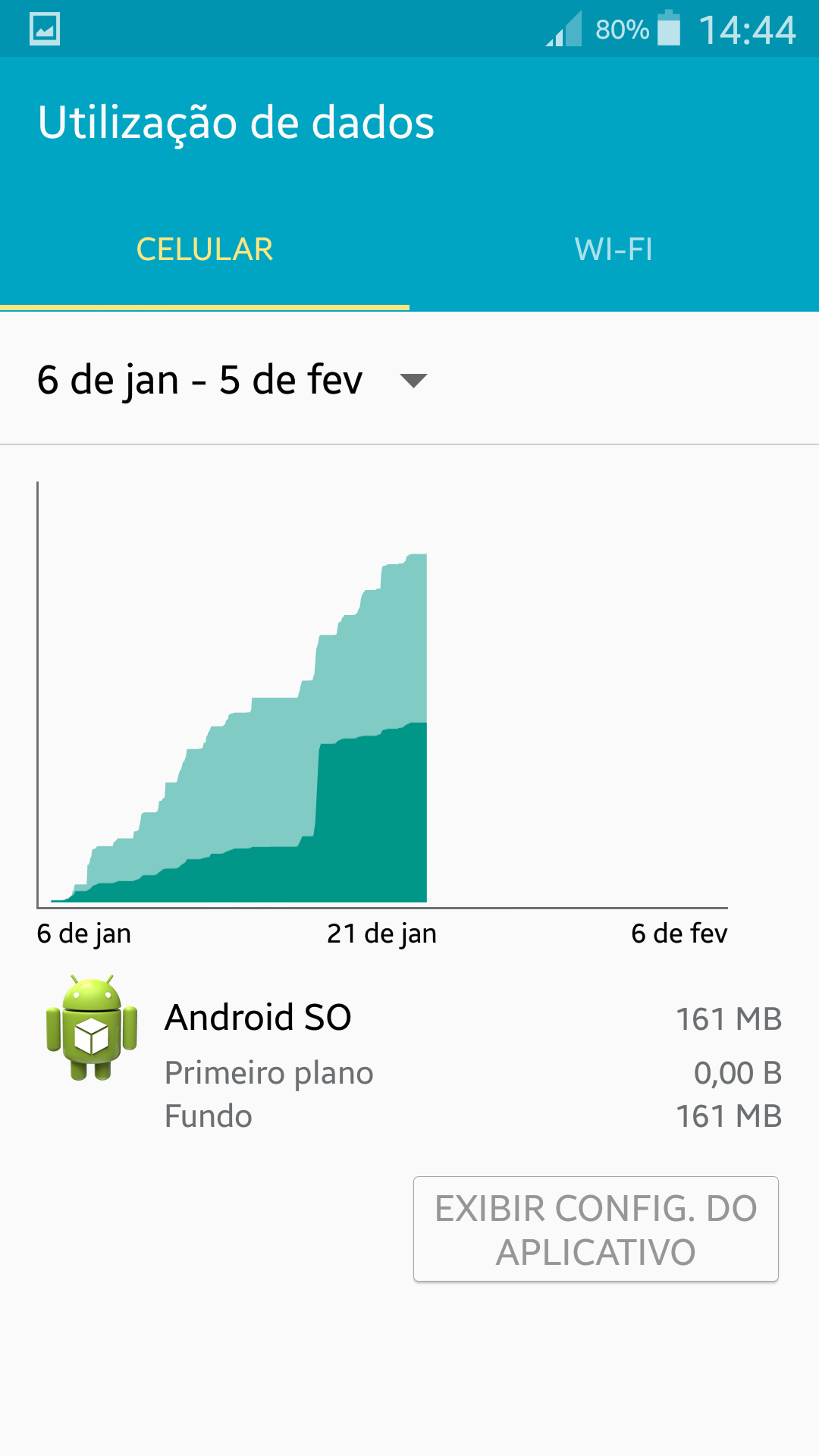Select the CELULAR tab
The width and height of the screenshot is (819, 1456).
click(205, 249)
